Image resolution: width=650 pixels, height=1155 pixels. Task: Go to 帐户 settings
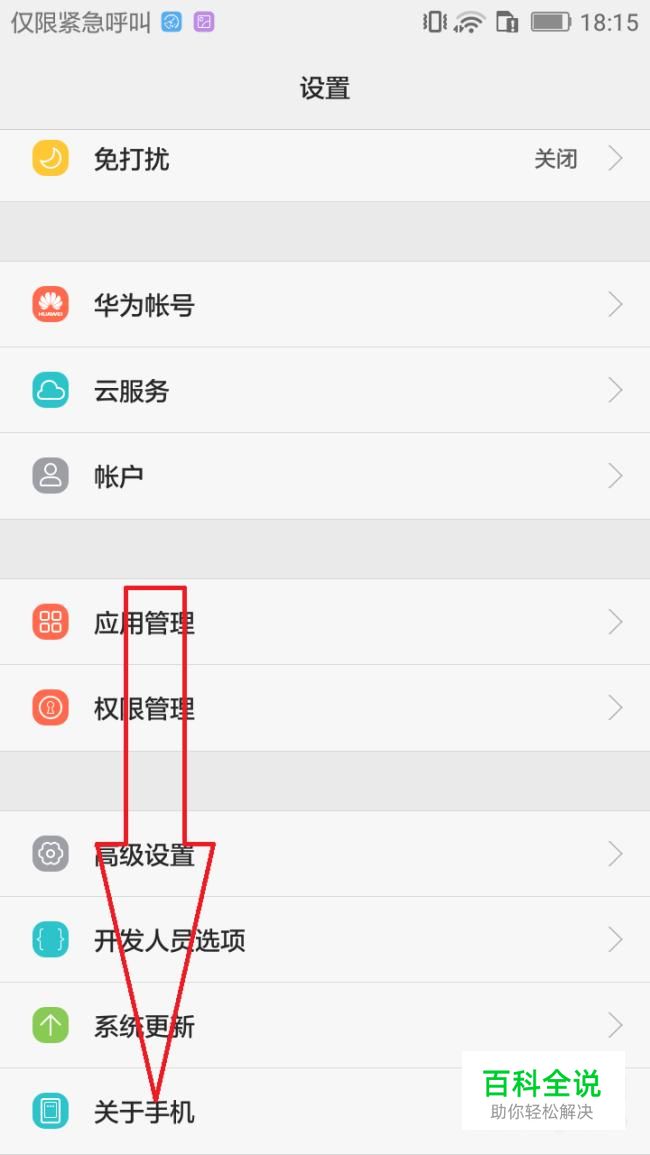click(x=325, y=476)
